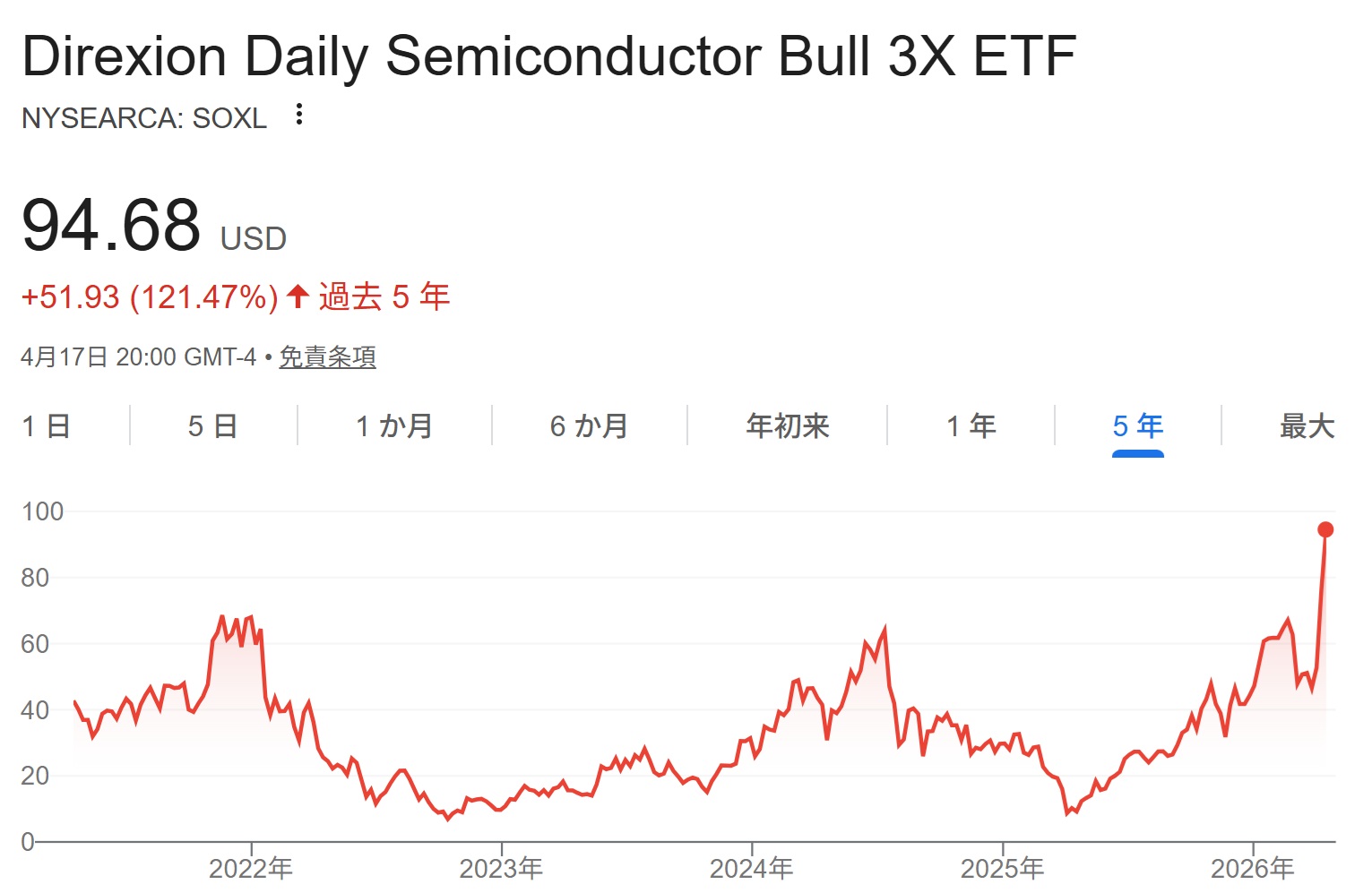Screen dimensions: 1372x893
Task: Show the 1 か月 chart
Action: (394, 426)
